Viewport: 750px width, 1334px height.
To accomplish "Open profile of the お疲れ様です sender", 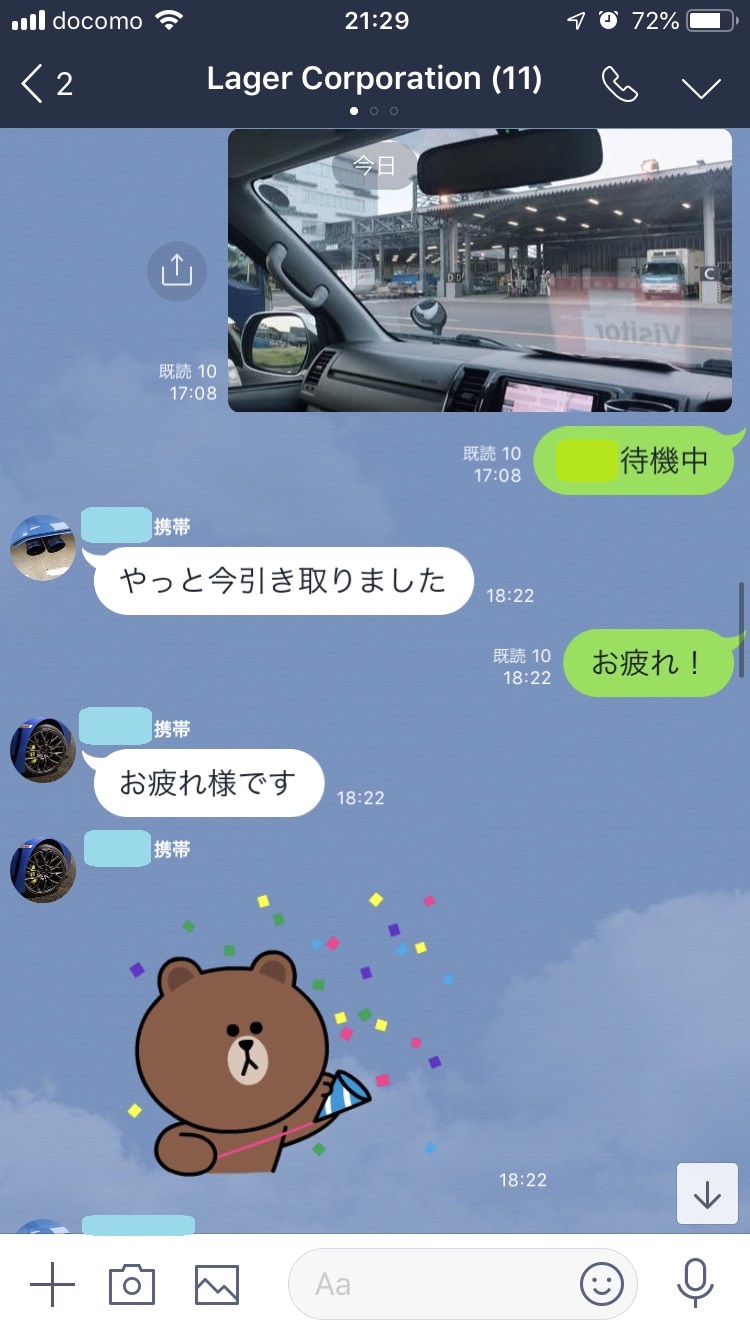I will [x=42, y=750].
